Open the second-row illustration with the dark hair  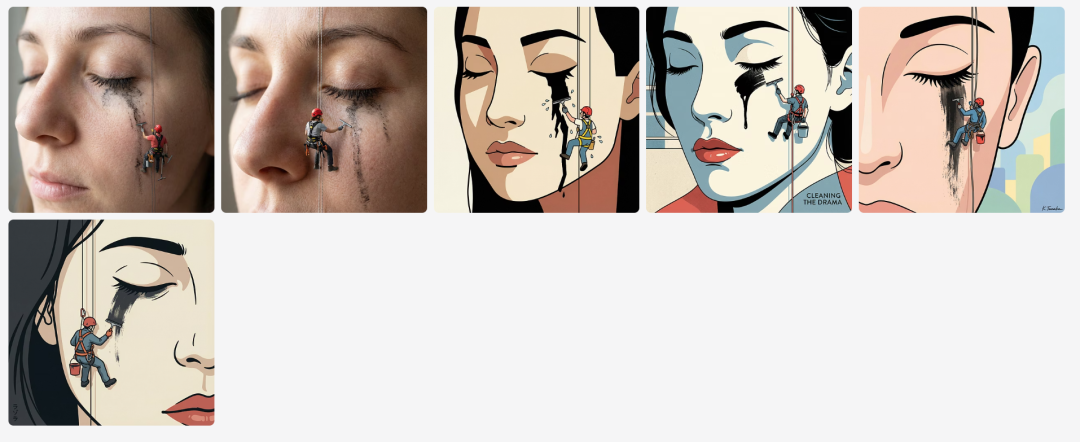(111, 322)
